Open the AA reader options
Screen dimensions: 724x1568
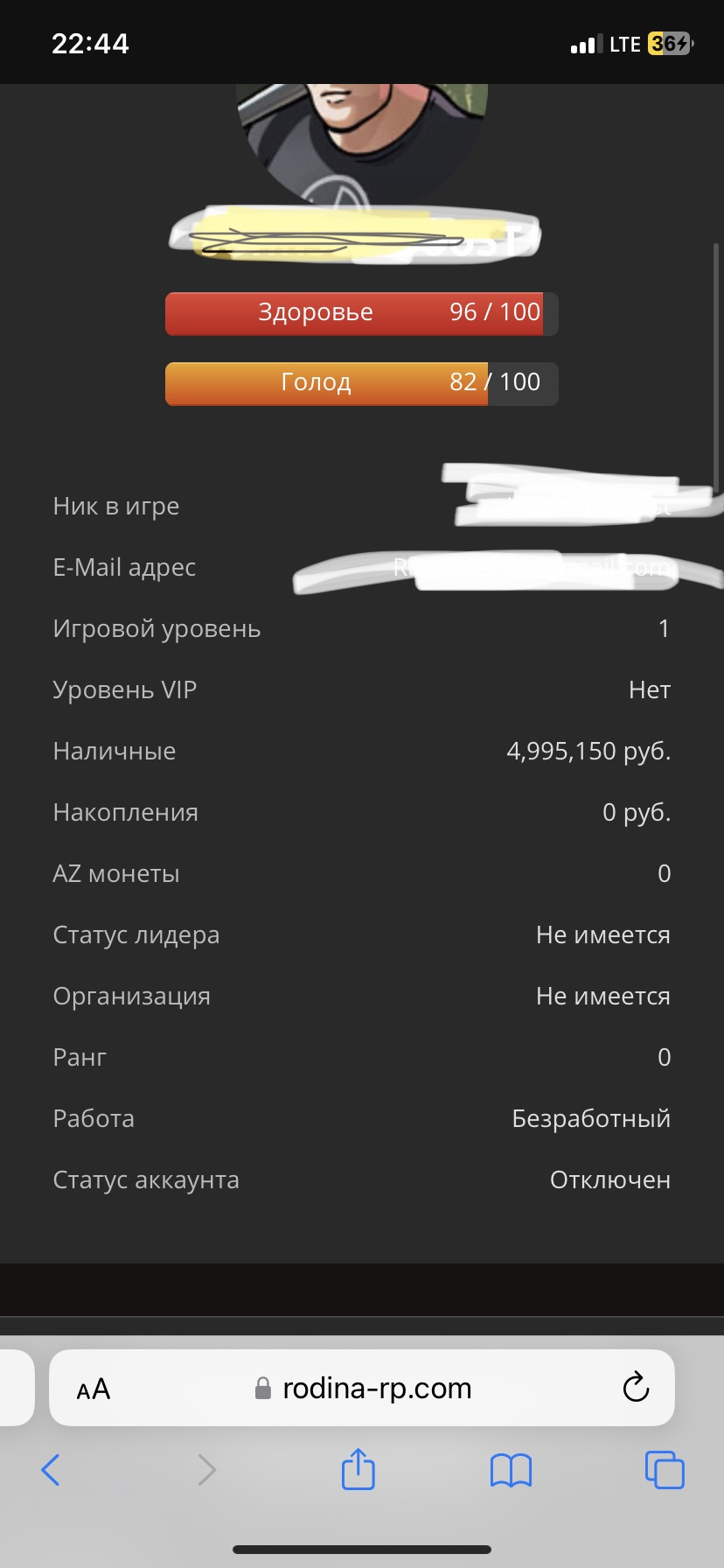(x=94, y=1389)
